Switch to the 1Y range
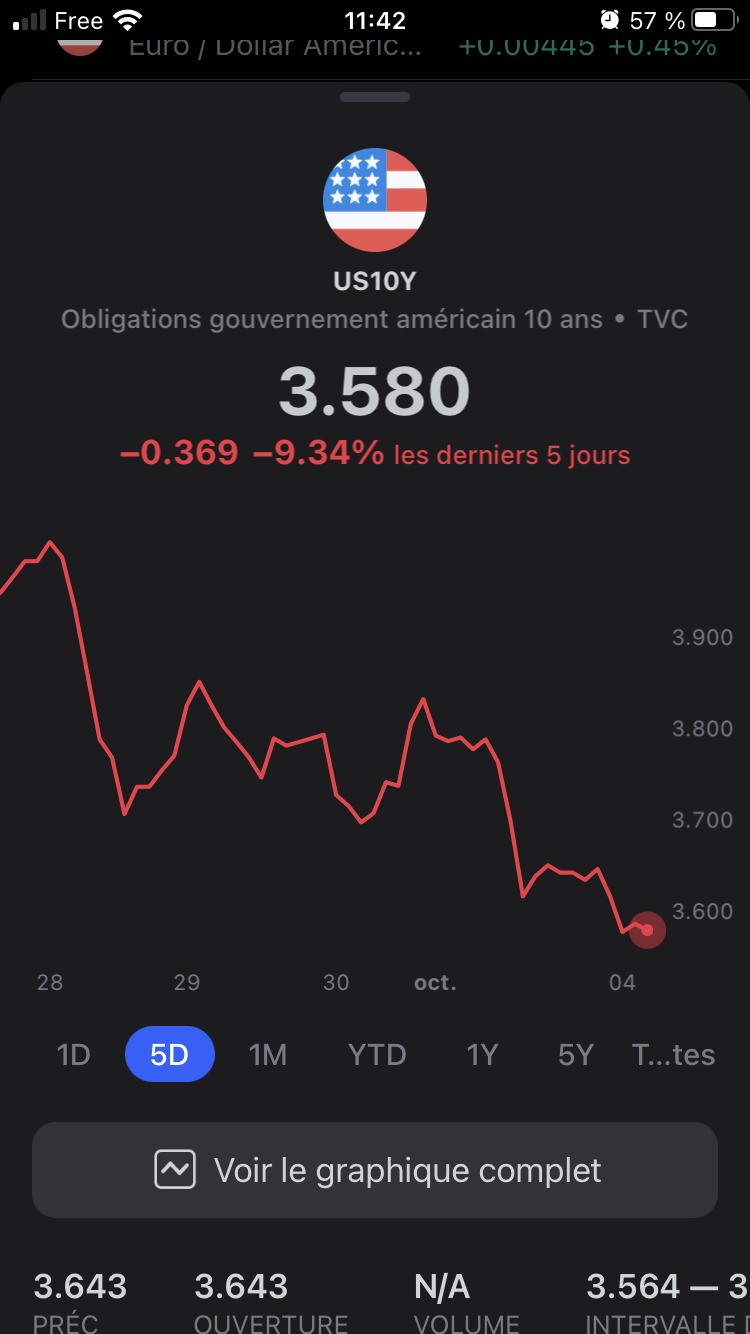Viewport: 750px width, 1334px height. pos(482,1055)
